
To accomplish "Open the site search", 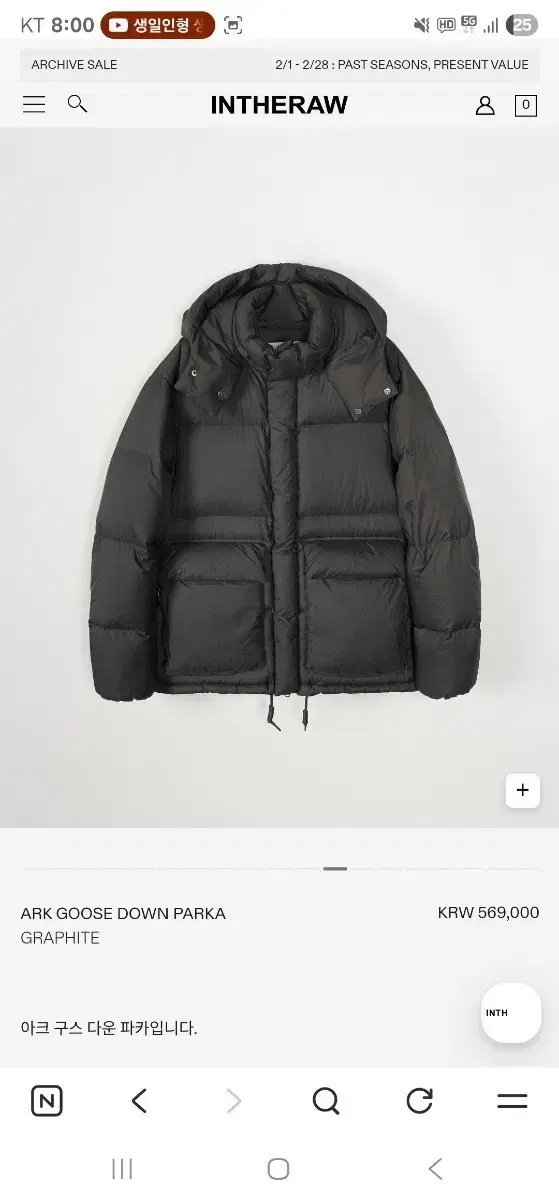I will point(77,104).
